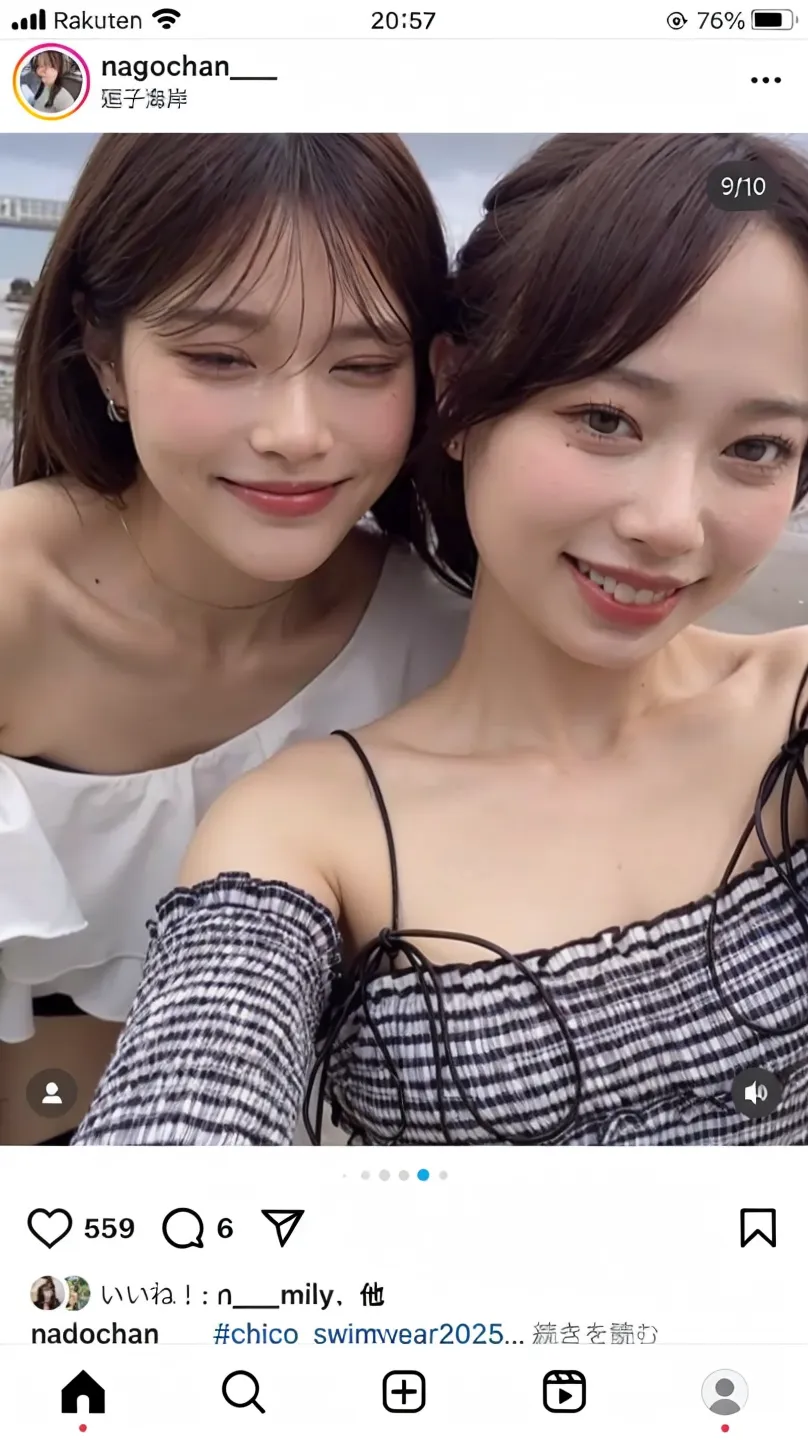The width and height of the screenshot is (808, 1440).
Task: Show tagged people in the post
Action: coord(52,1093)
